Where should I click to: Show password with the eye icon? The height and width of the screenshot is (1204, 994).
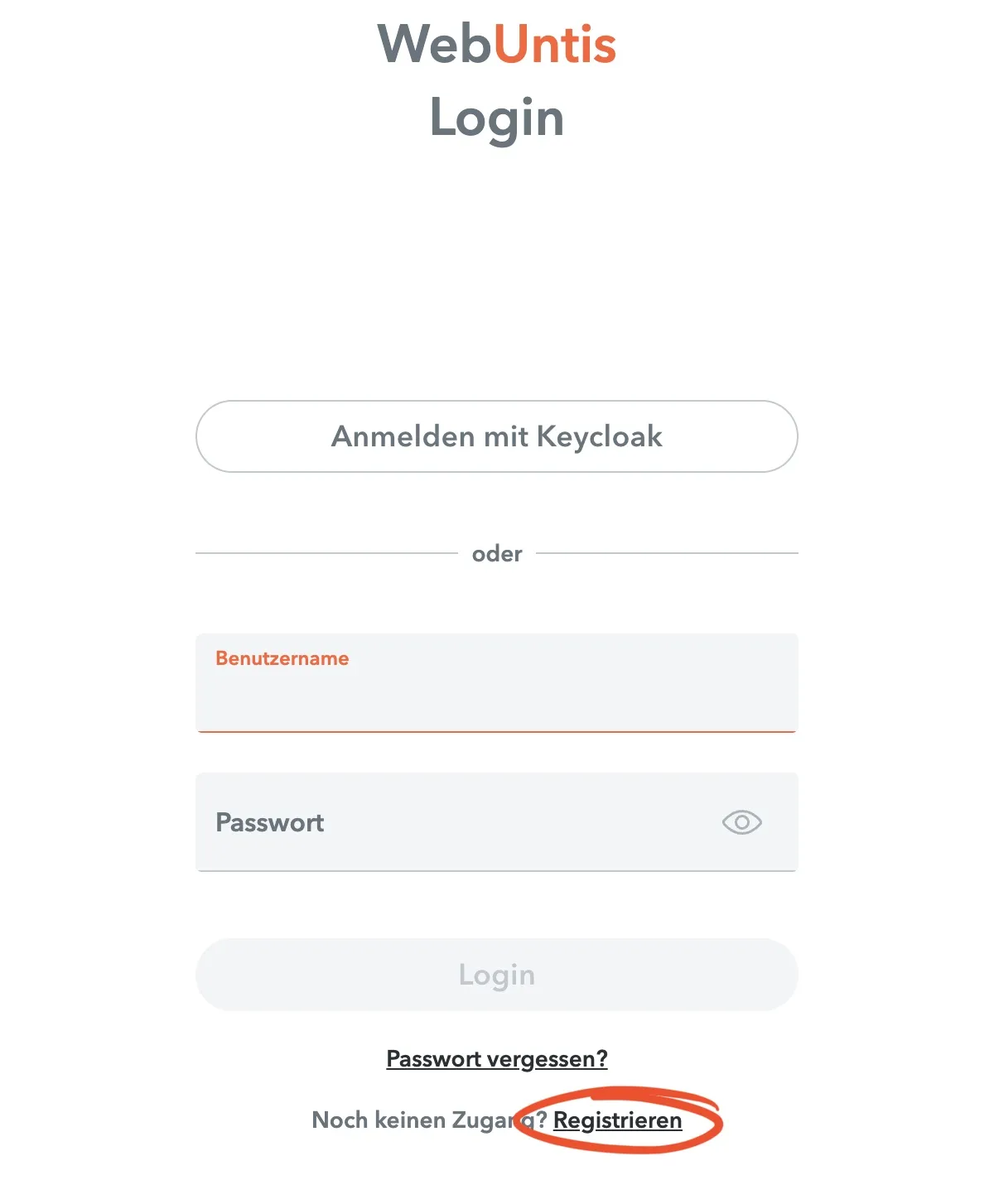coord(741,822)
